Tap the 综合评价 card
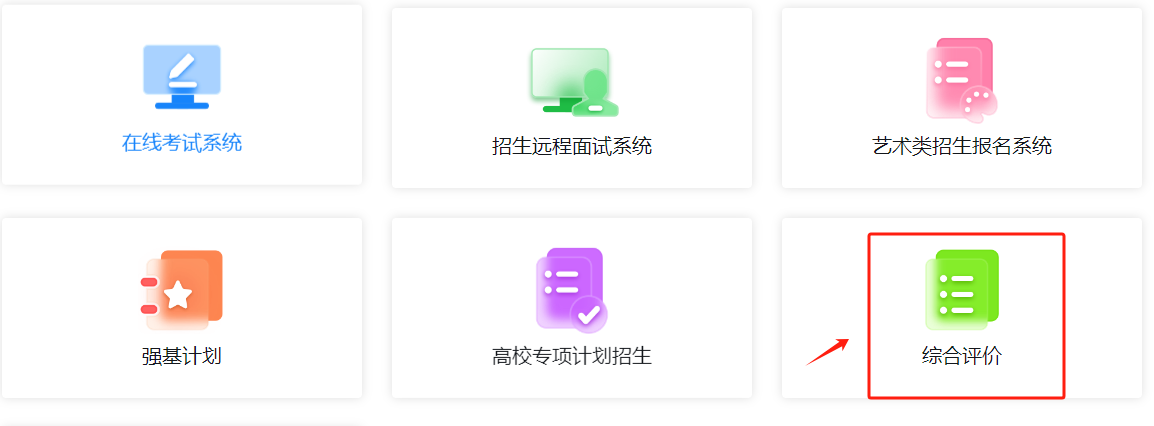This screenshot has width=1154, height=426. 962,308
